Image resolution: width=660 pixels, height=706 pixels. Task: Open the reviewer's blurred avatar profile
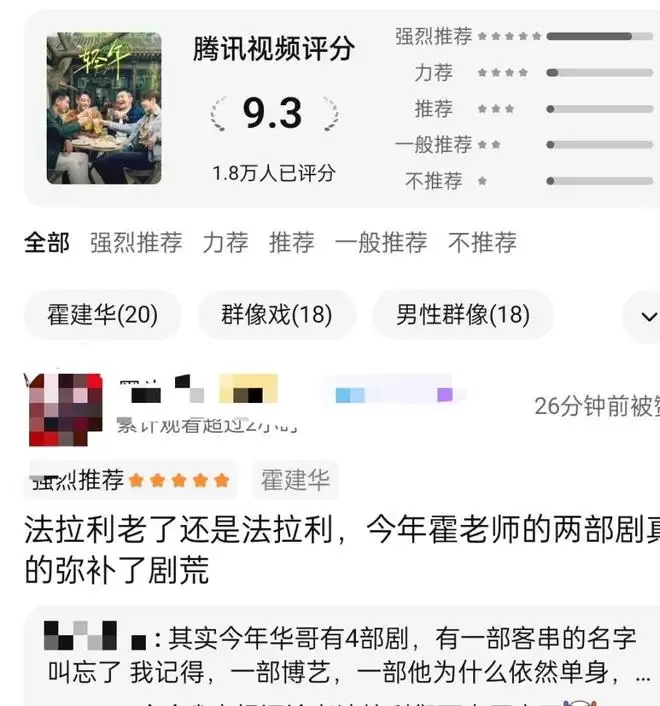click(x=63, y=408)
